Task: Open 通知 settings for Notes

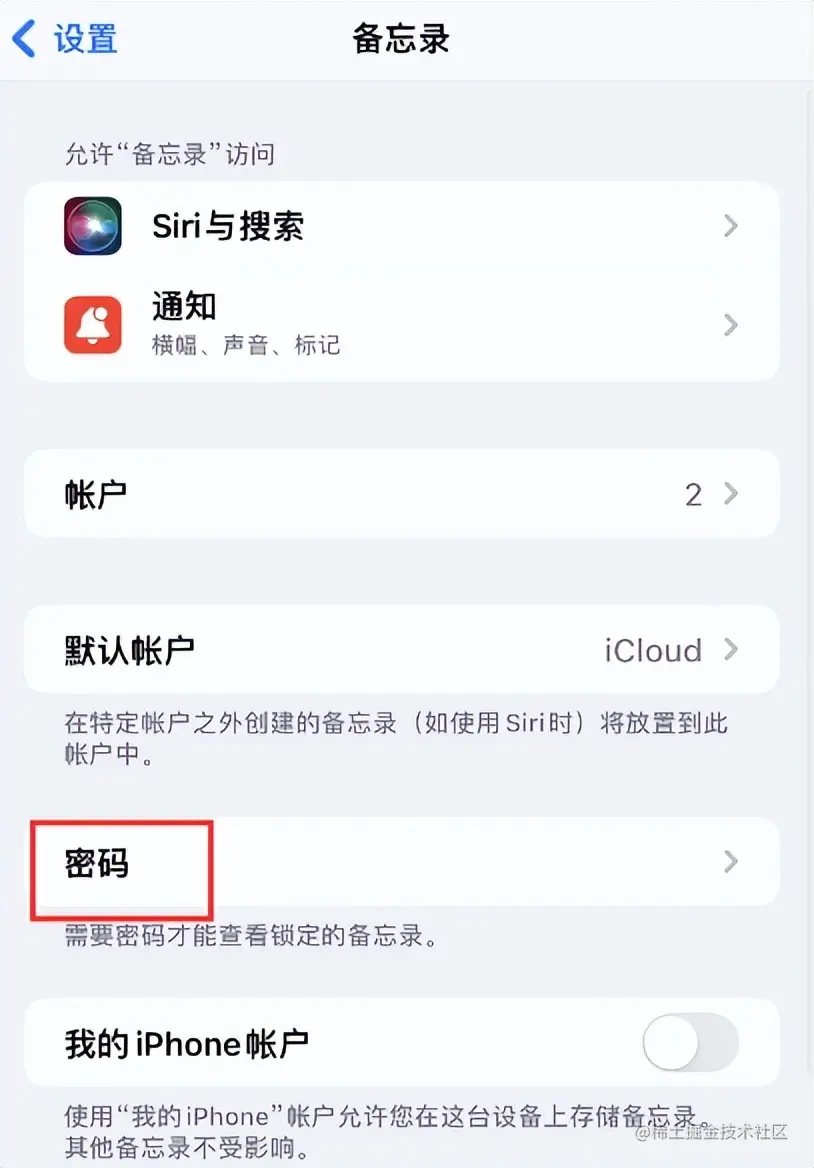Action: pyautogui.click(x=400, y=325)
